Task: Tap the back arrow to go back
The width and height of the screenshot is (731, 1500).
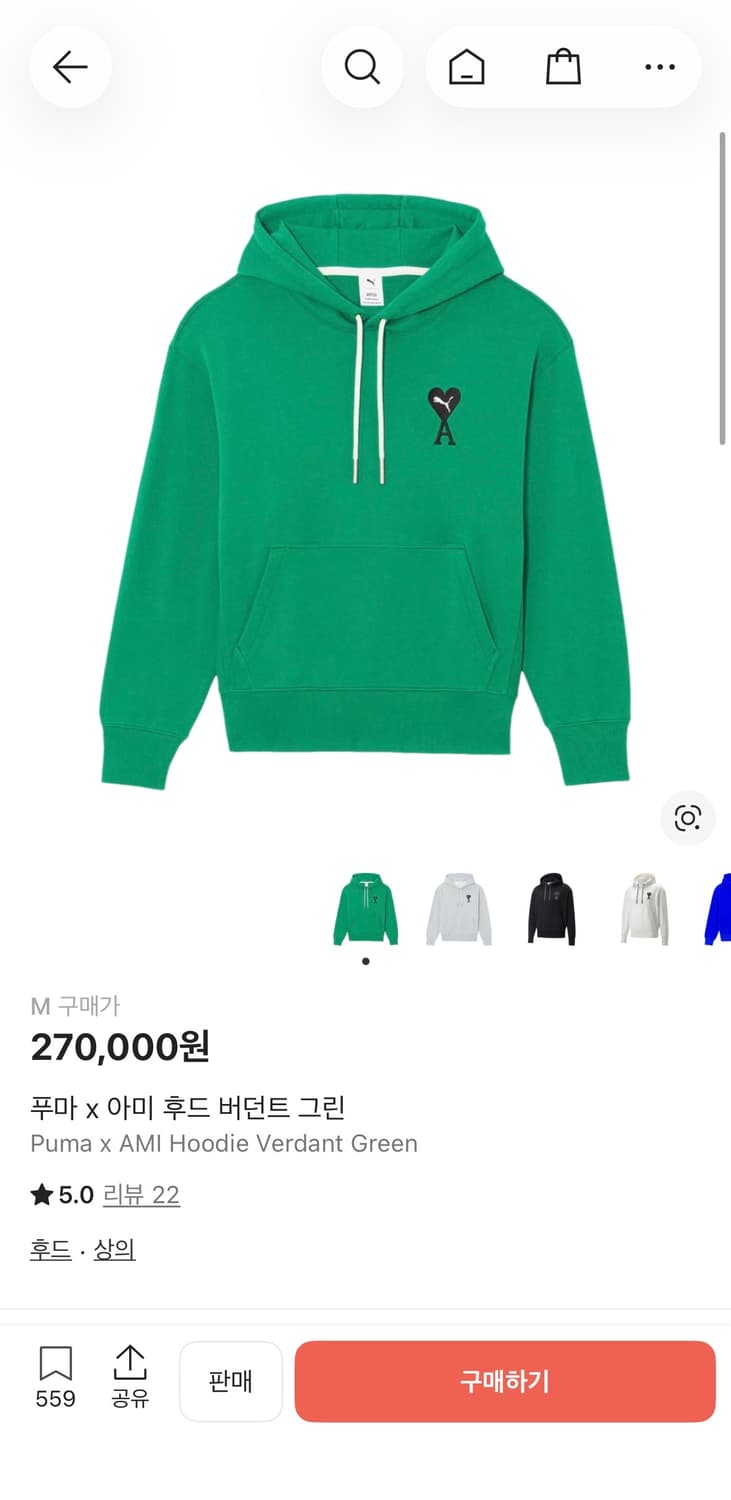Action: tap(70, 67)
